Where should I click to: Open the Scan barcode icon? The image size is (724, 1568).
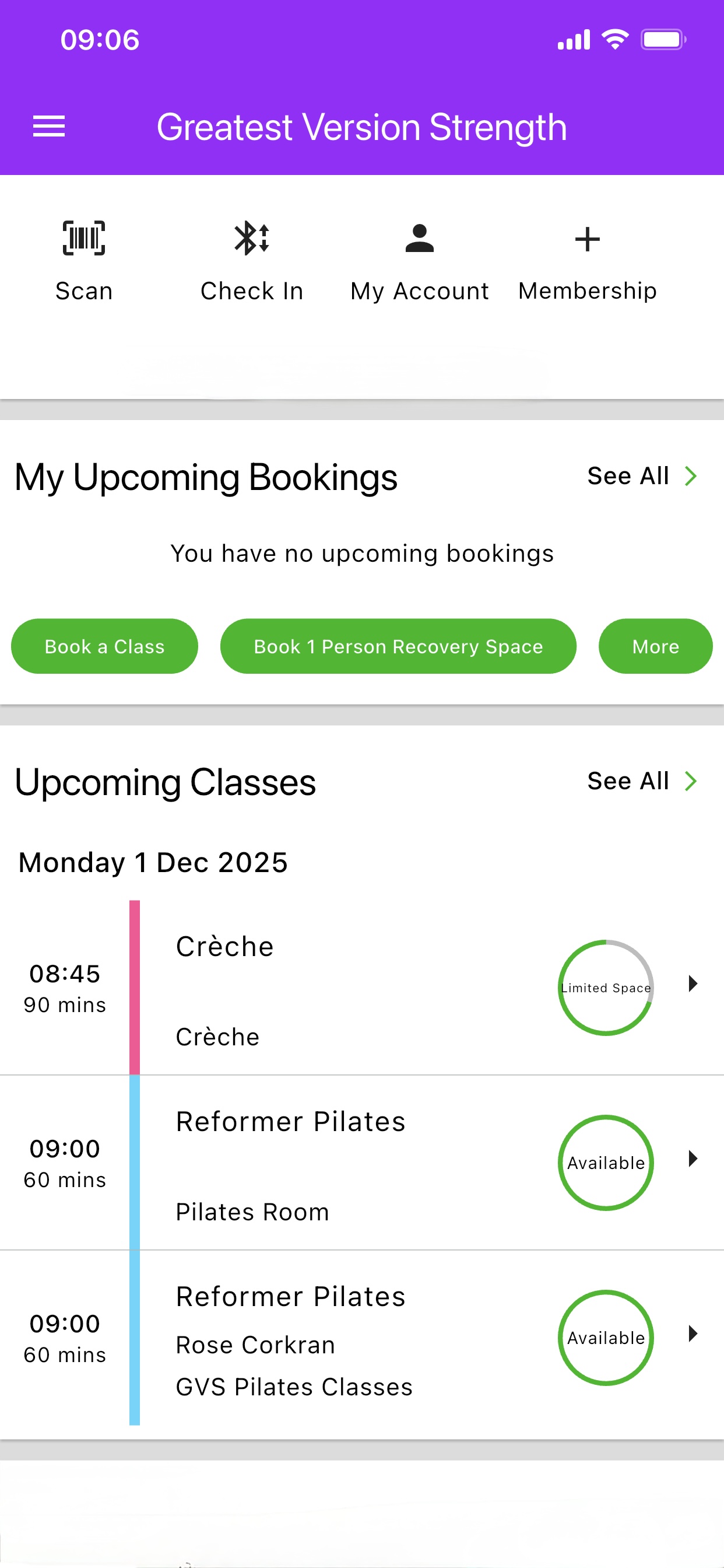tap(84, 239)
